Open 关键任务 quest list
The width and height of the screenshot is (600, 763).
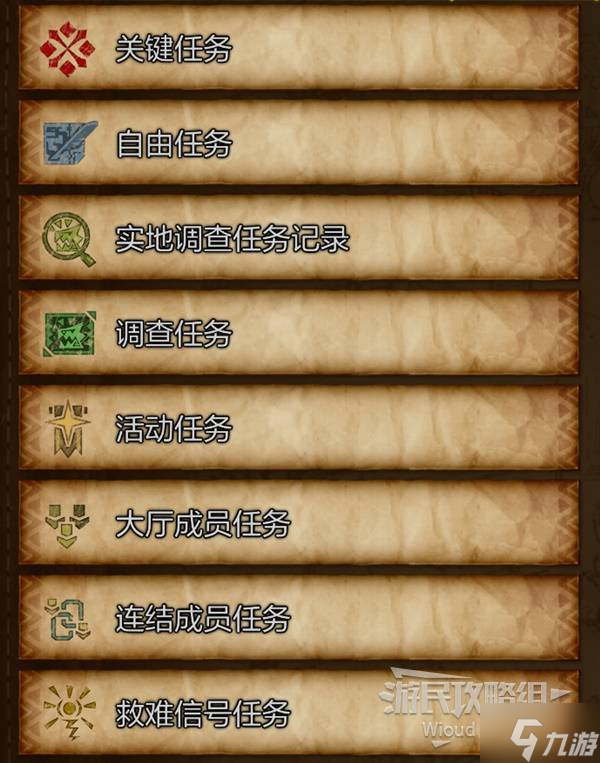point(298,50)
